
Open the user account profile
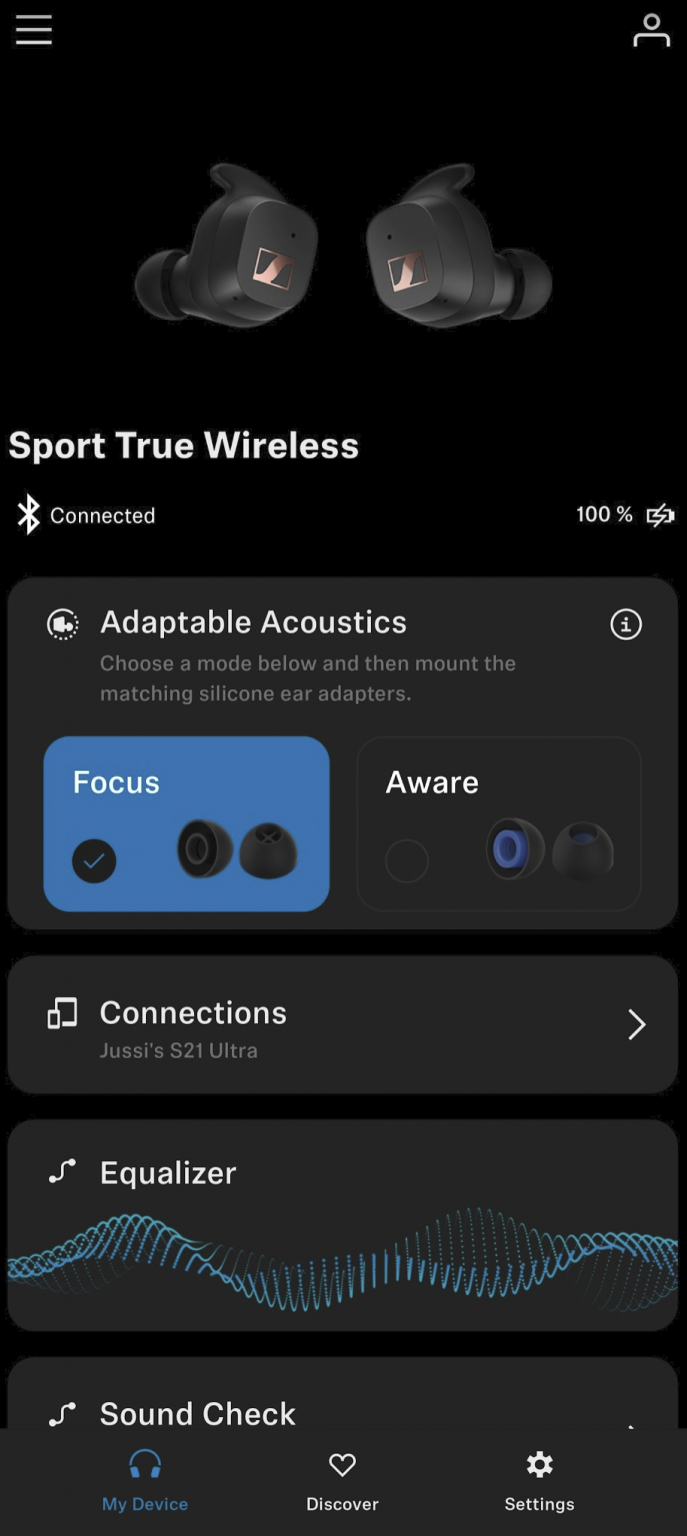tap(651, 30)
